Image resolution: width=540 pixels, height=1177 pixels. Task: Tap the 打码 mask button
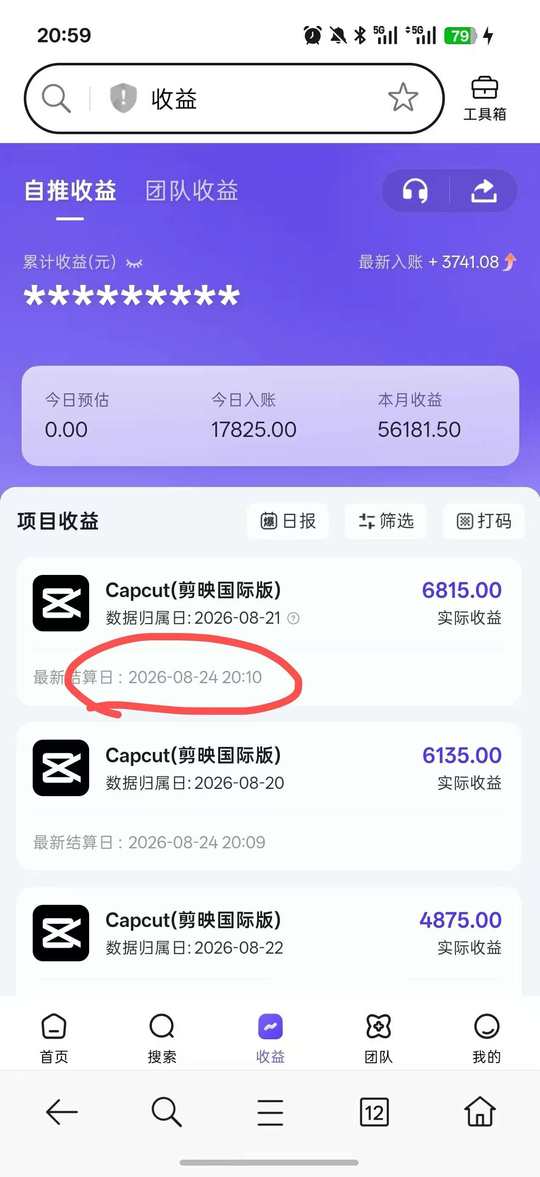pyautogui.click(x=484, y=521)
